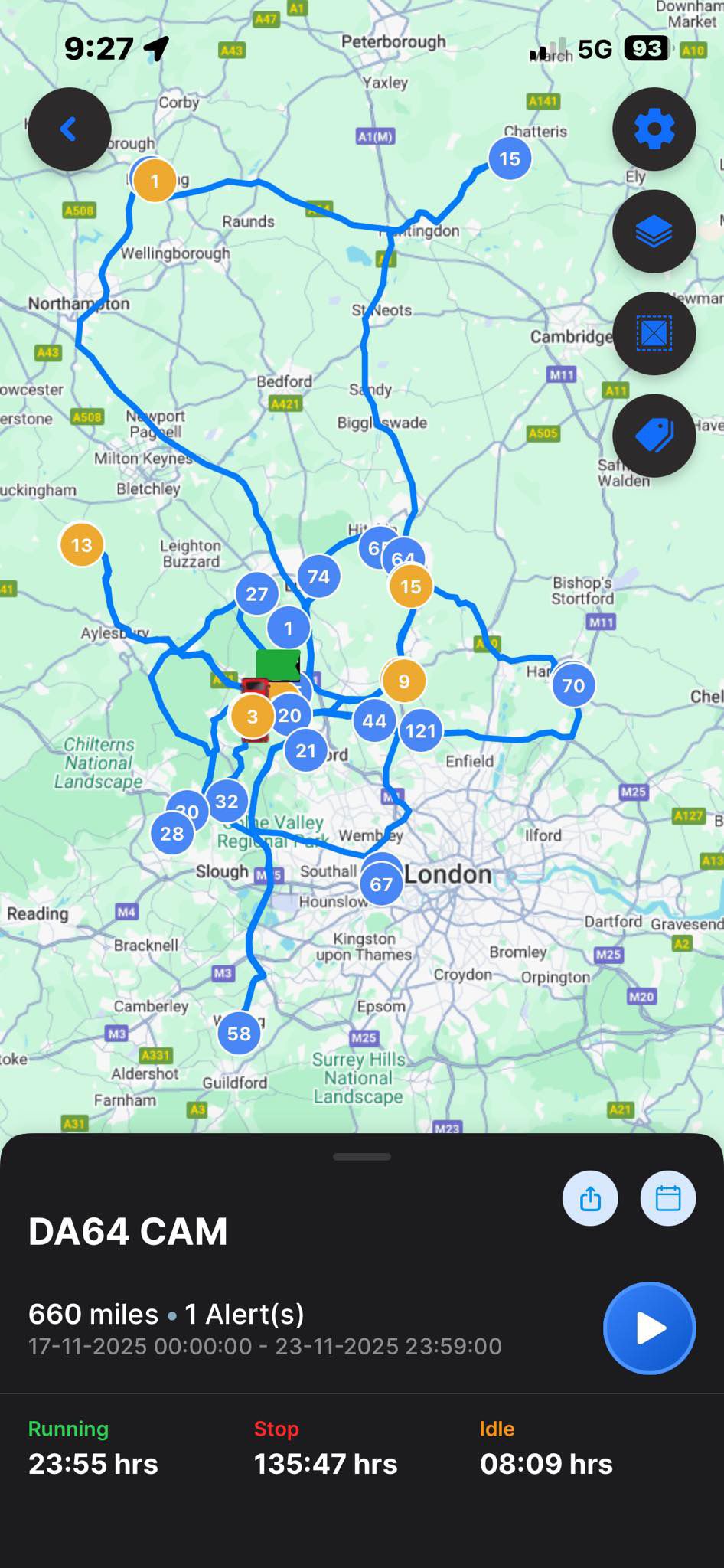Select the orange marker 13

click(x=81, y=544)
